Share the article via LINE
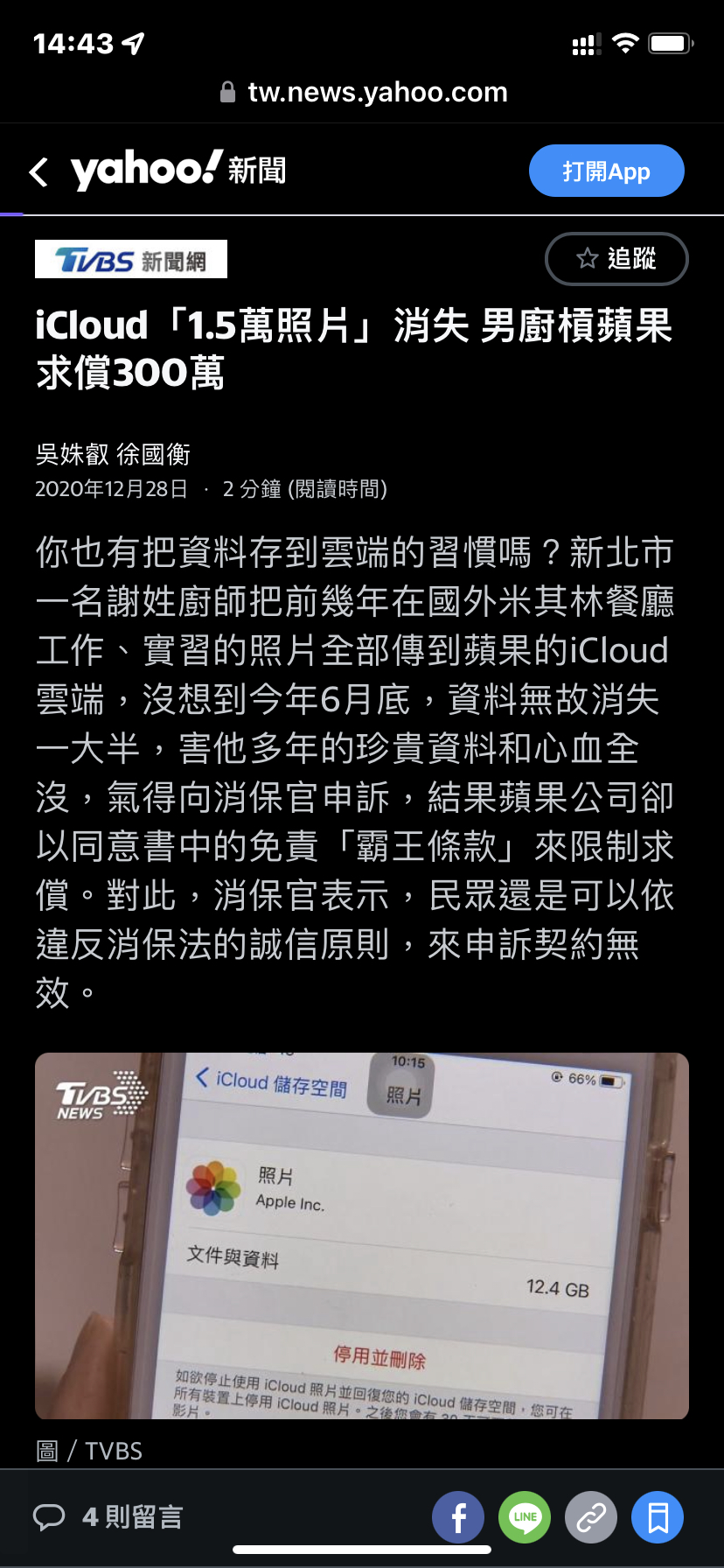 pyautogui.click(x=525, y=1517)
